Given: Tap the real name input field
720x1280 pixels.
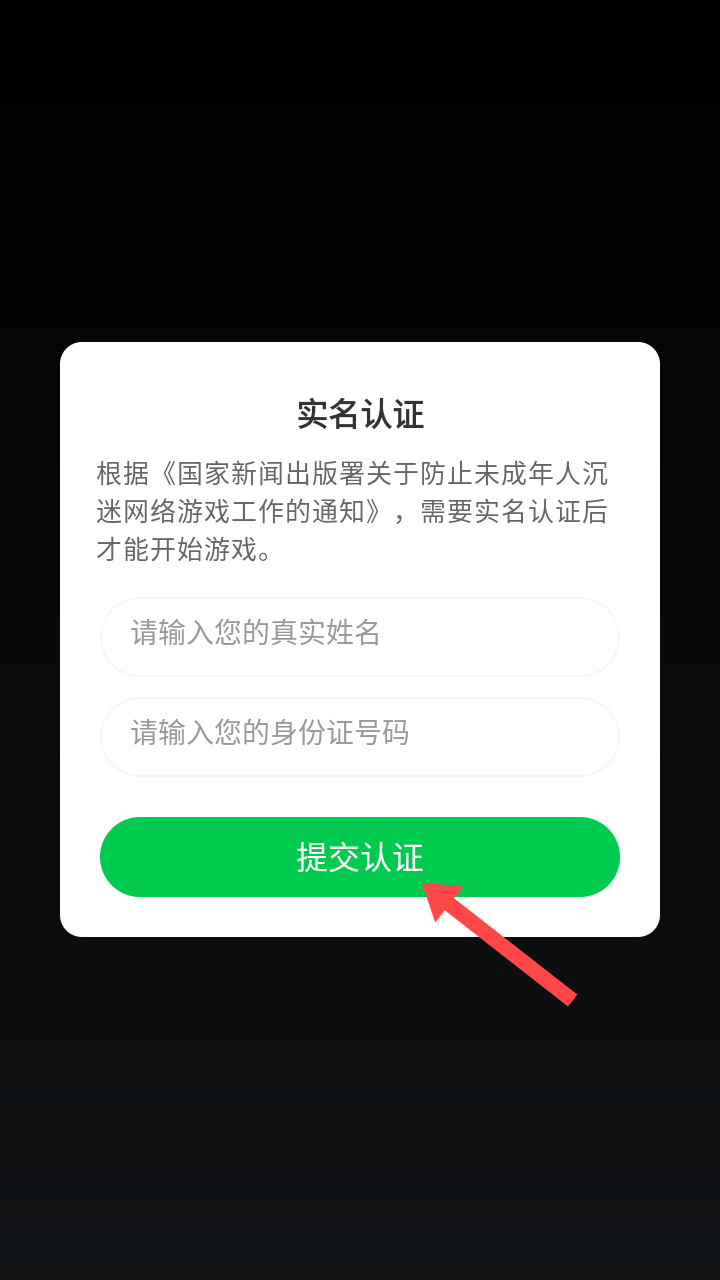Looking at the screenshot, I should (360, 636).
